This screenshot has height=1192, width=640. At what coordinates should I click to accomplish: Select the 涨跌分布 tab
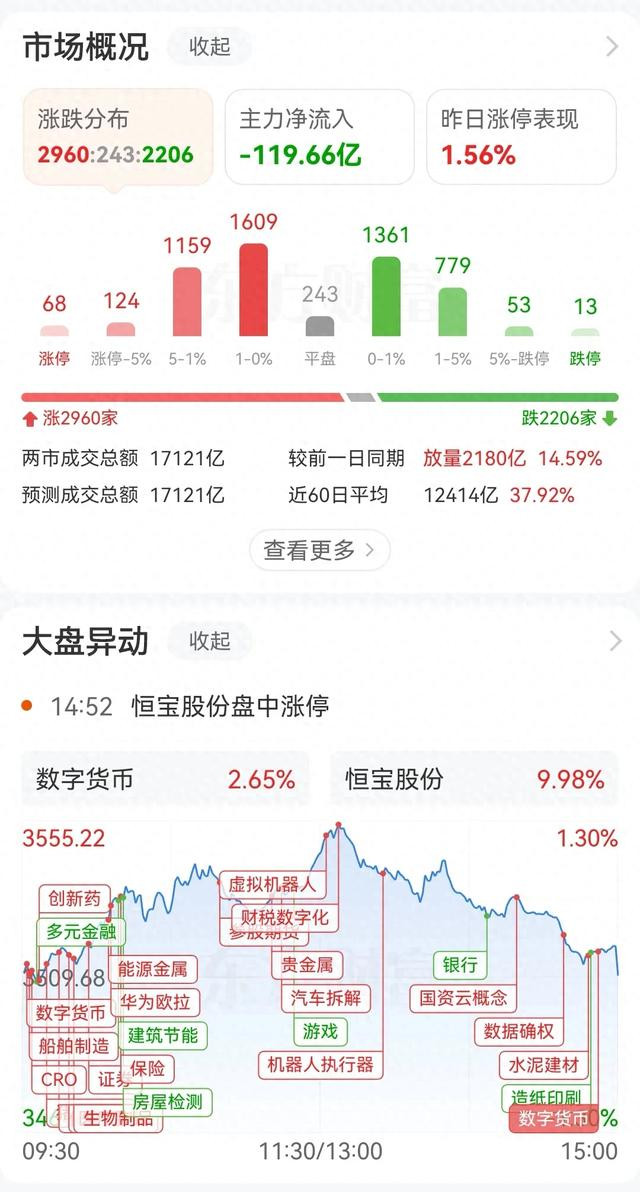[x=118, y=136]
